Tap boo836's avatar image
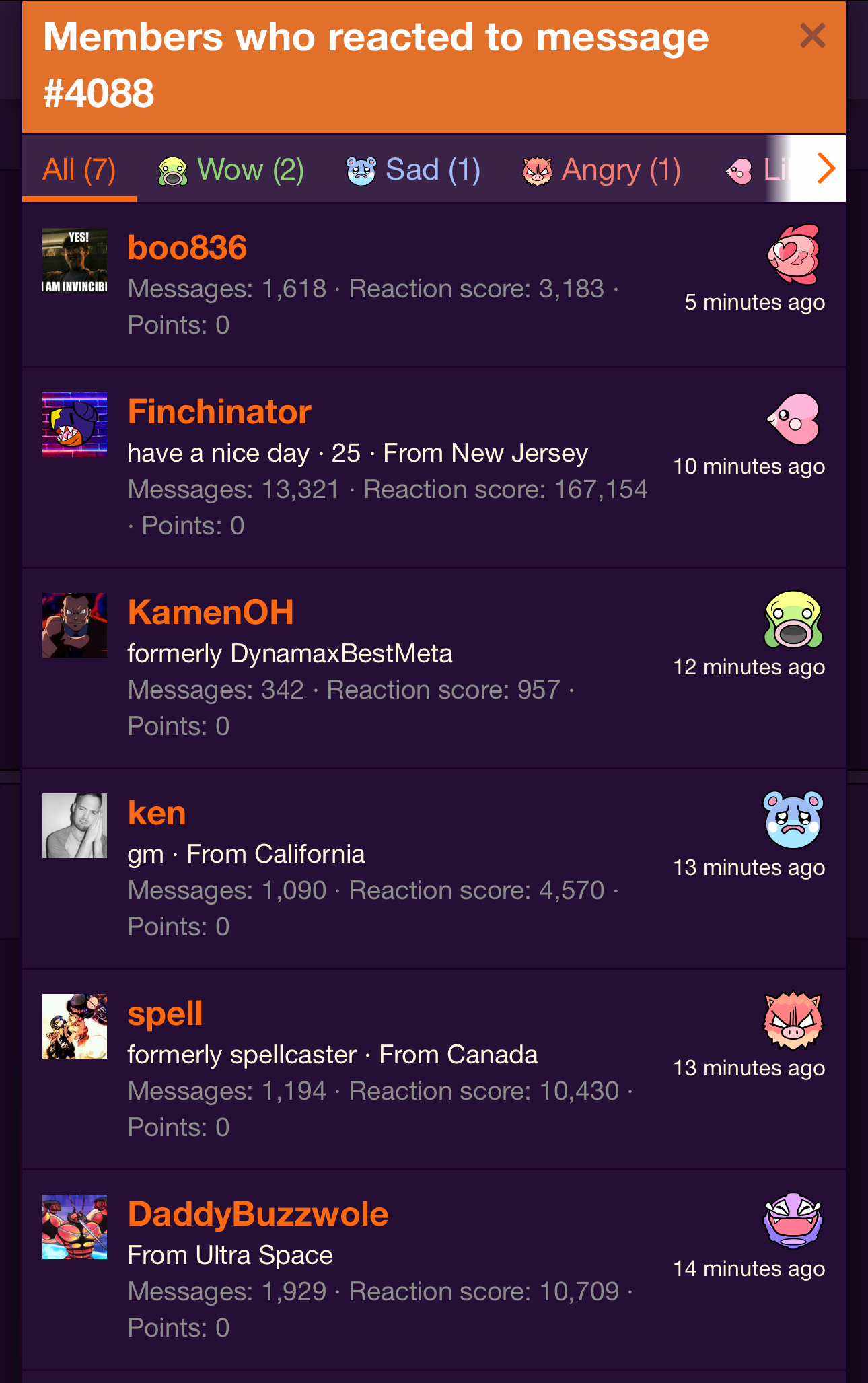The width and height of the screenshot is (868, 1383). point(75,261)
